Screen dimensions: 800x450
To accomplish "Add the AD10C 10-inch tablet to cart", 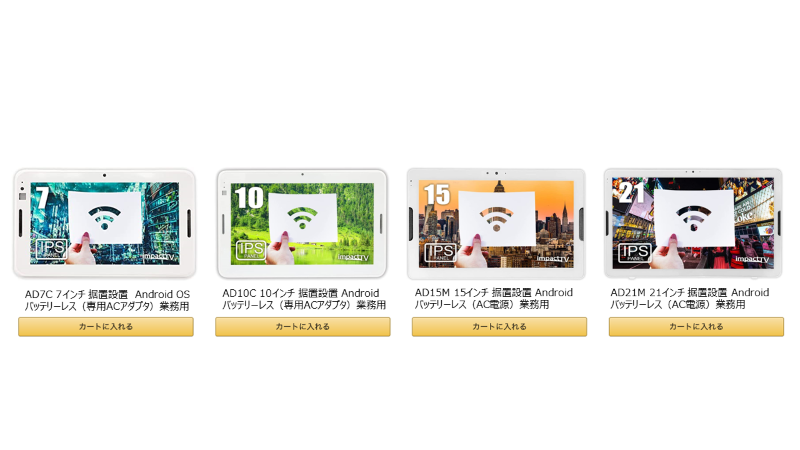I will click(302, 326).
